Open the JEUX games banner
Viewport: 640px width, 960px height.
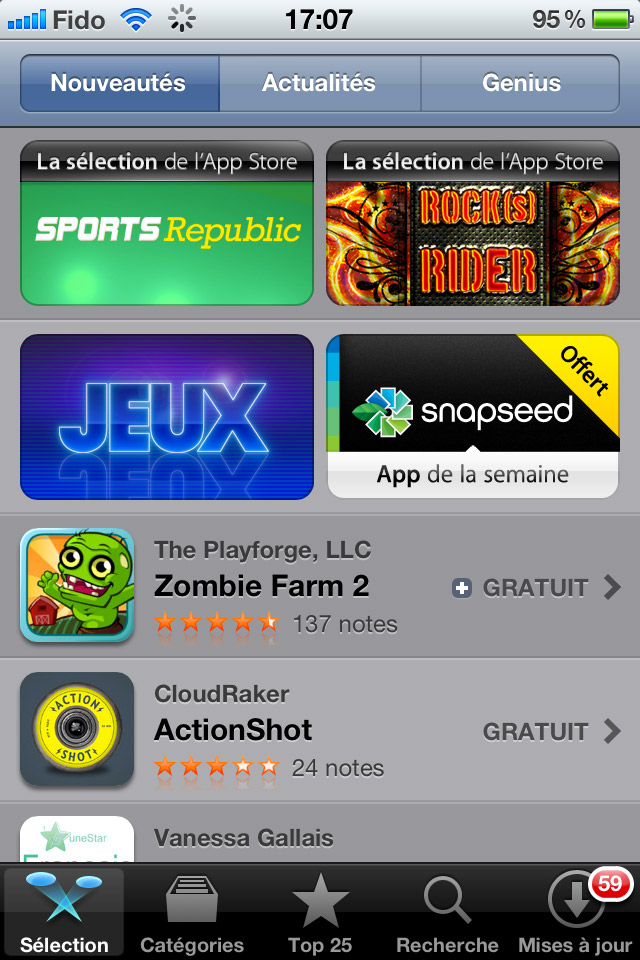pos(167,416)
